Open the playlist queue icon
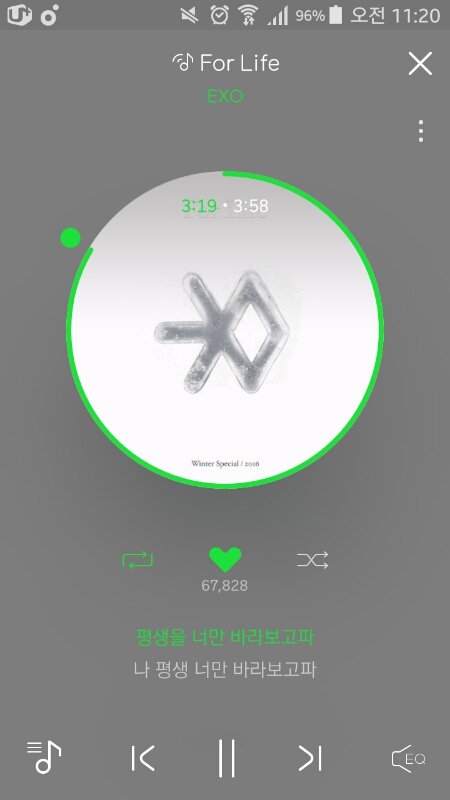Viewport: 450px width, 800px height. point(44,757)
